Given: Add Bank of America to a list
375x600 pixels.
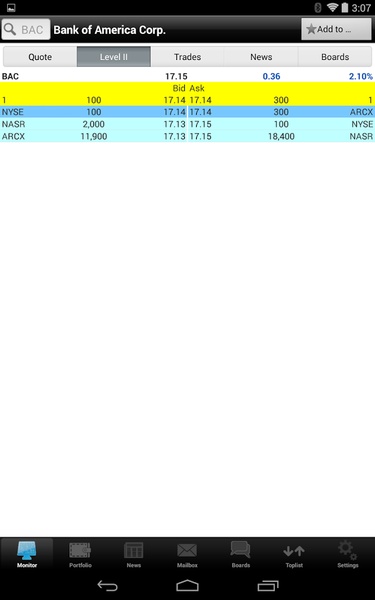Looking at the screenshot, I should pyautogui.click(x=336, y=29).
